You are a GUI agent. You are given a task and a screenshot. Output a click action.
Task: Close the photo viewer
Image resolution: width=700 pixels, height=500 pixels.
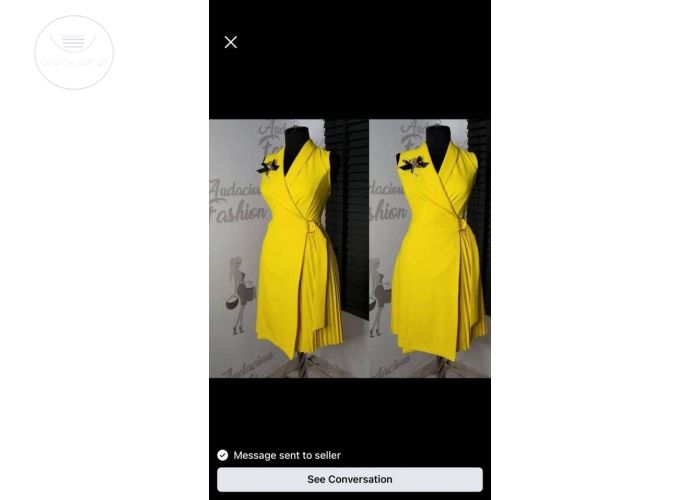(231, 42)
